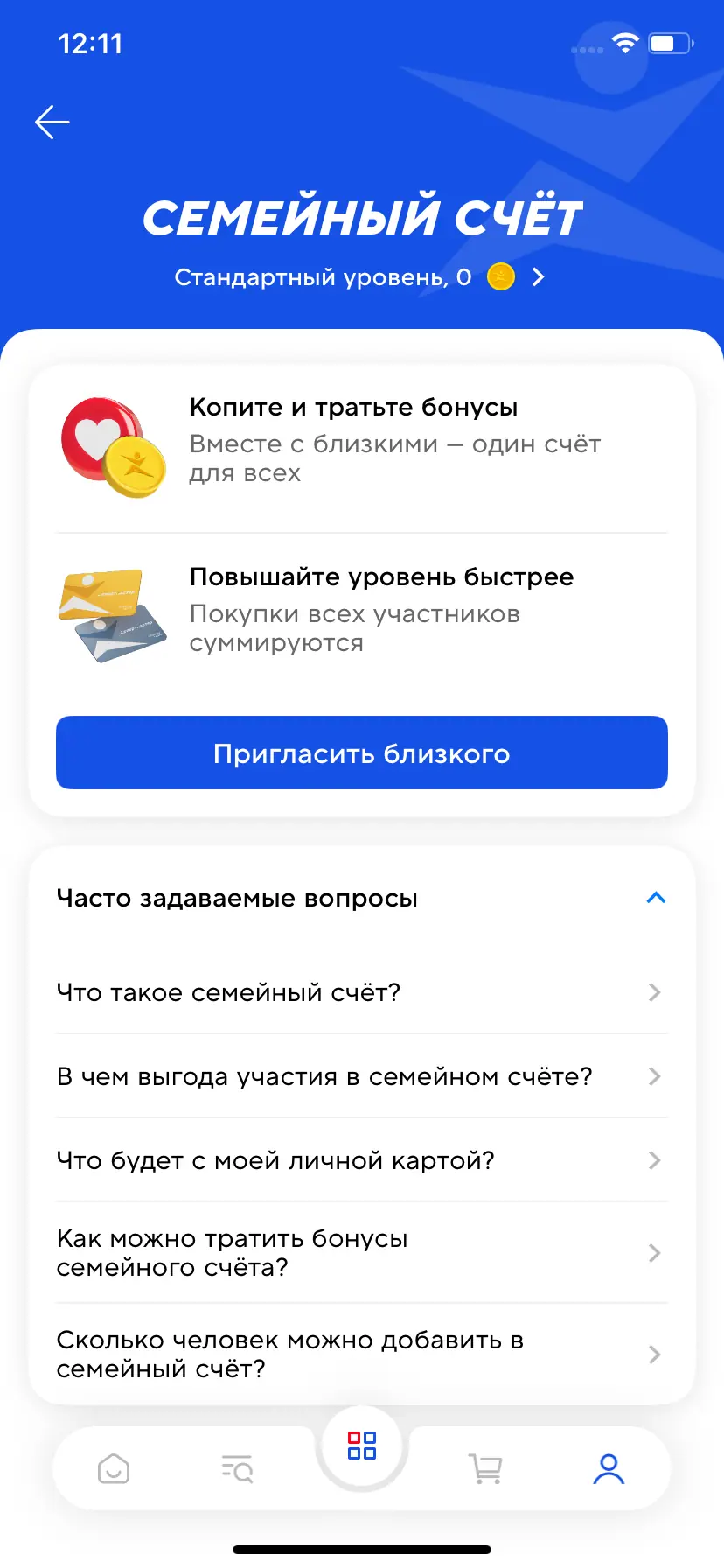Open Как можно тратить бонусы семейного счёта?

point(360,1253)
